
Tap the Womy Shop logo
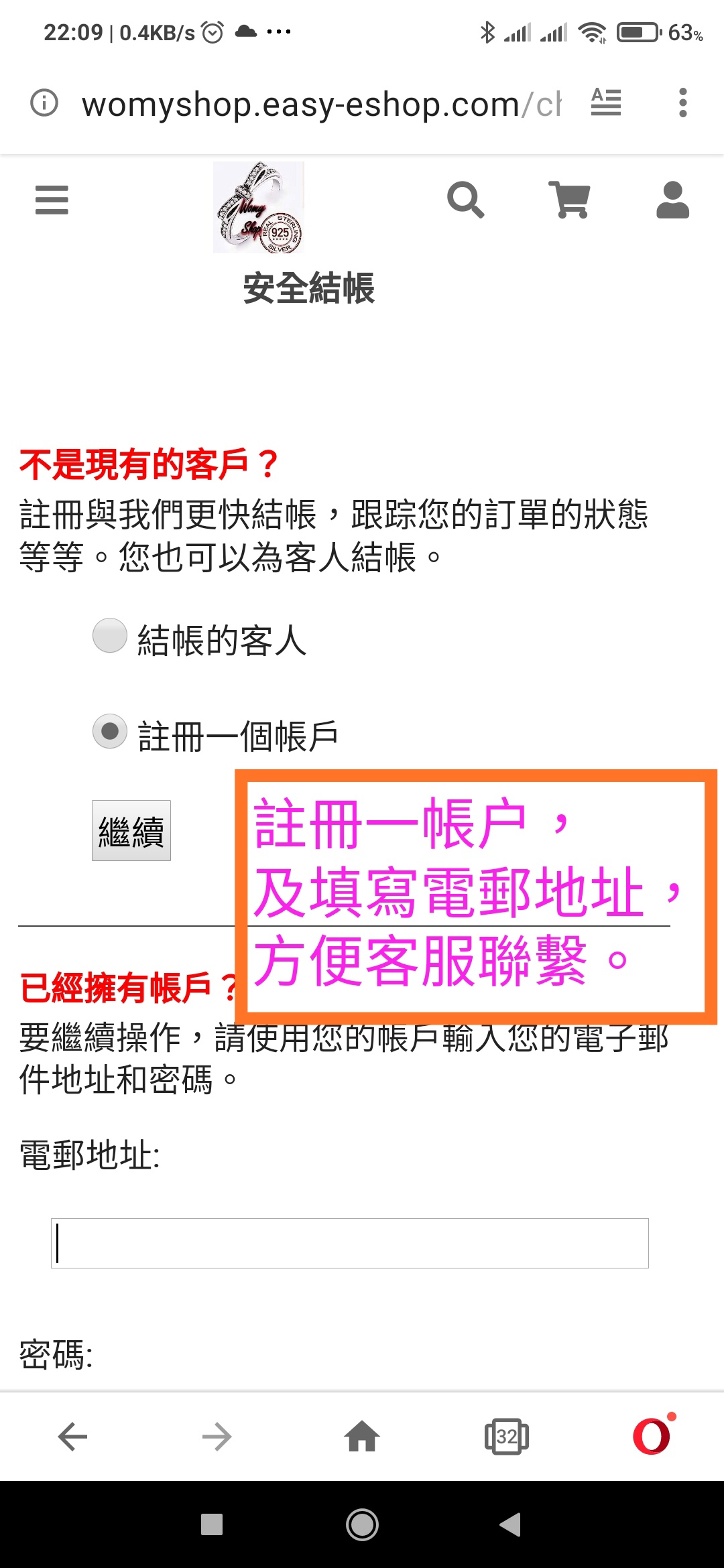(259, 207)
